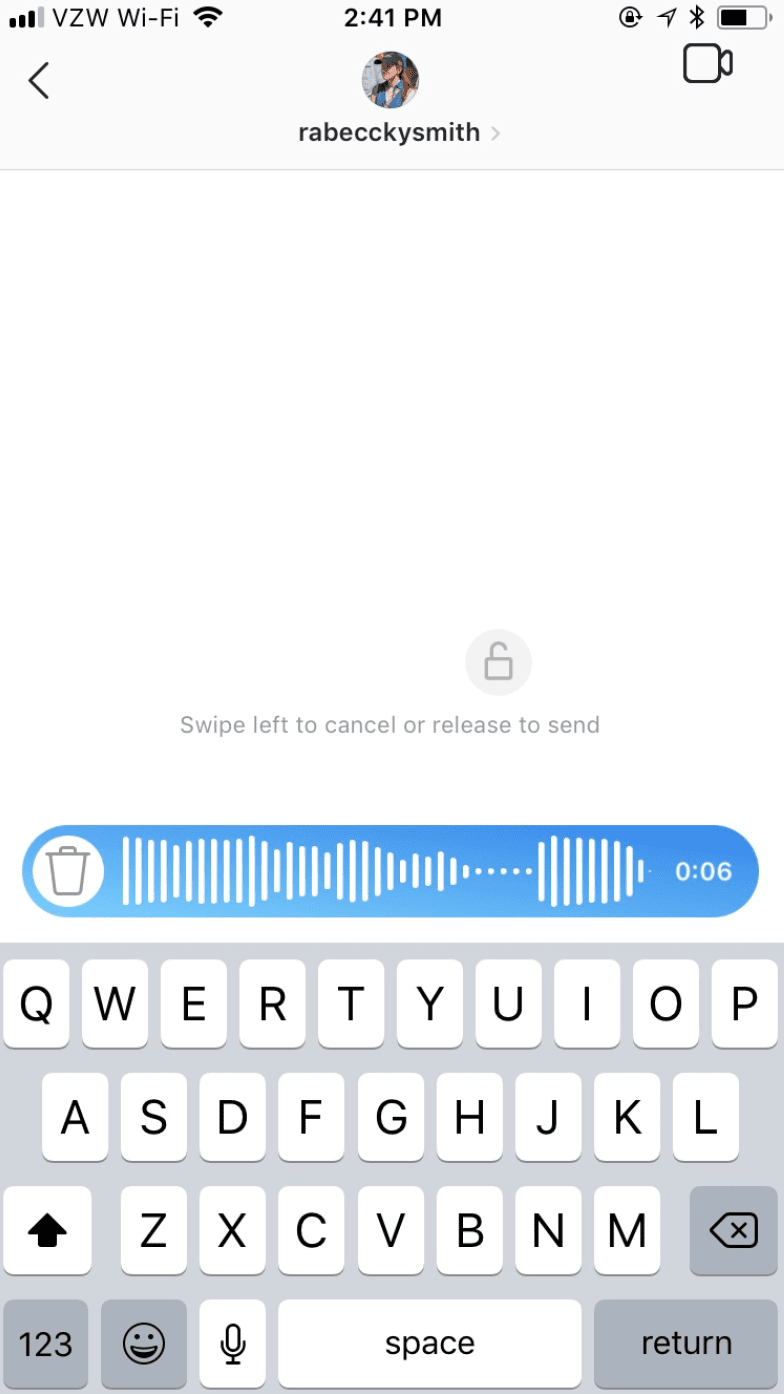Delete the voice recording with the trash icon
Viewport: 784px width, 1394px height.
[x=68, y=871]
